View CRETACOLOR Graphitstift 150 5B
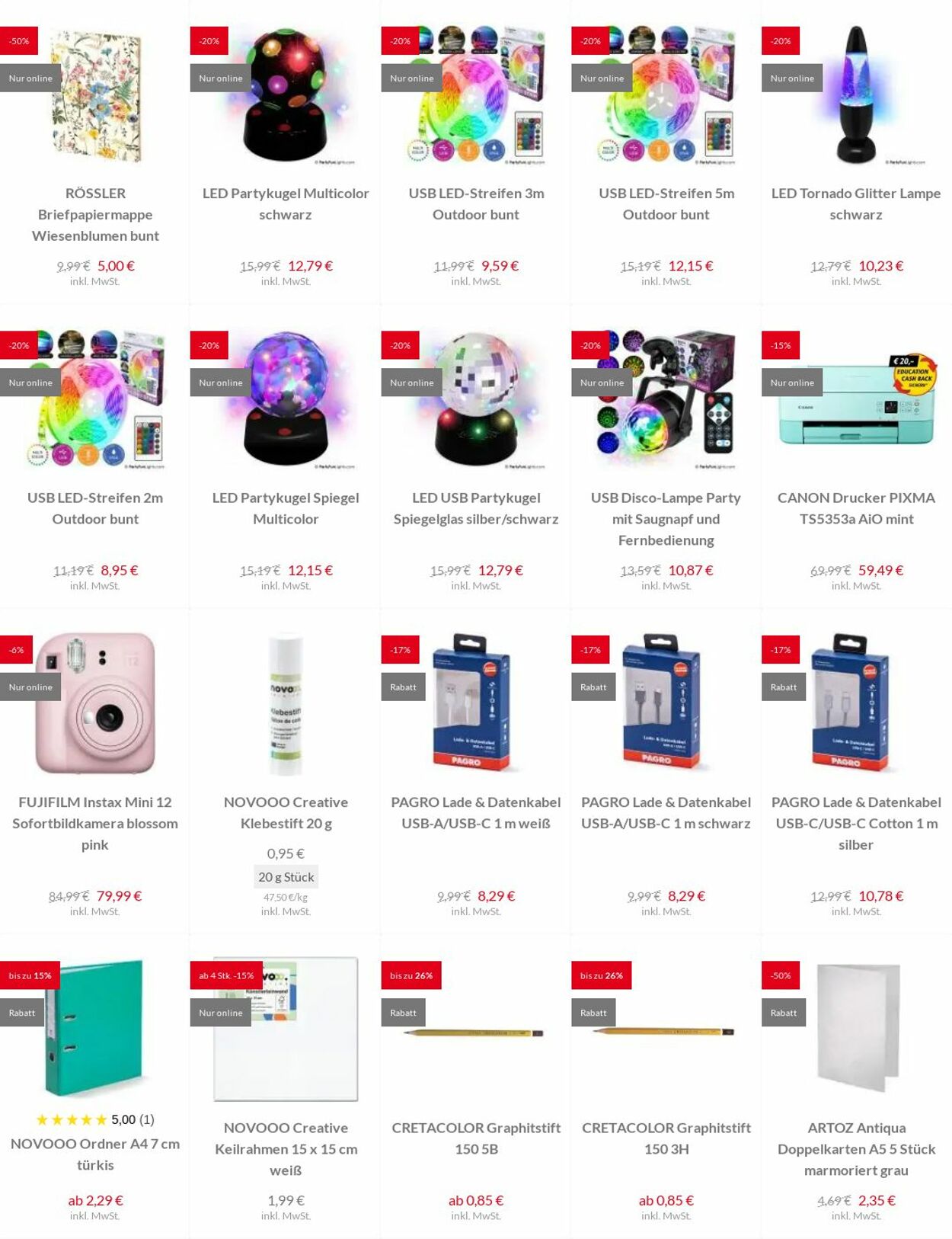 click(x=476, y=1138)
